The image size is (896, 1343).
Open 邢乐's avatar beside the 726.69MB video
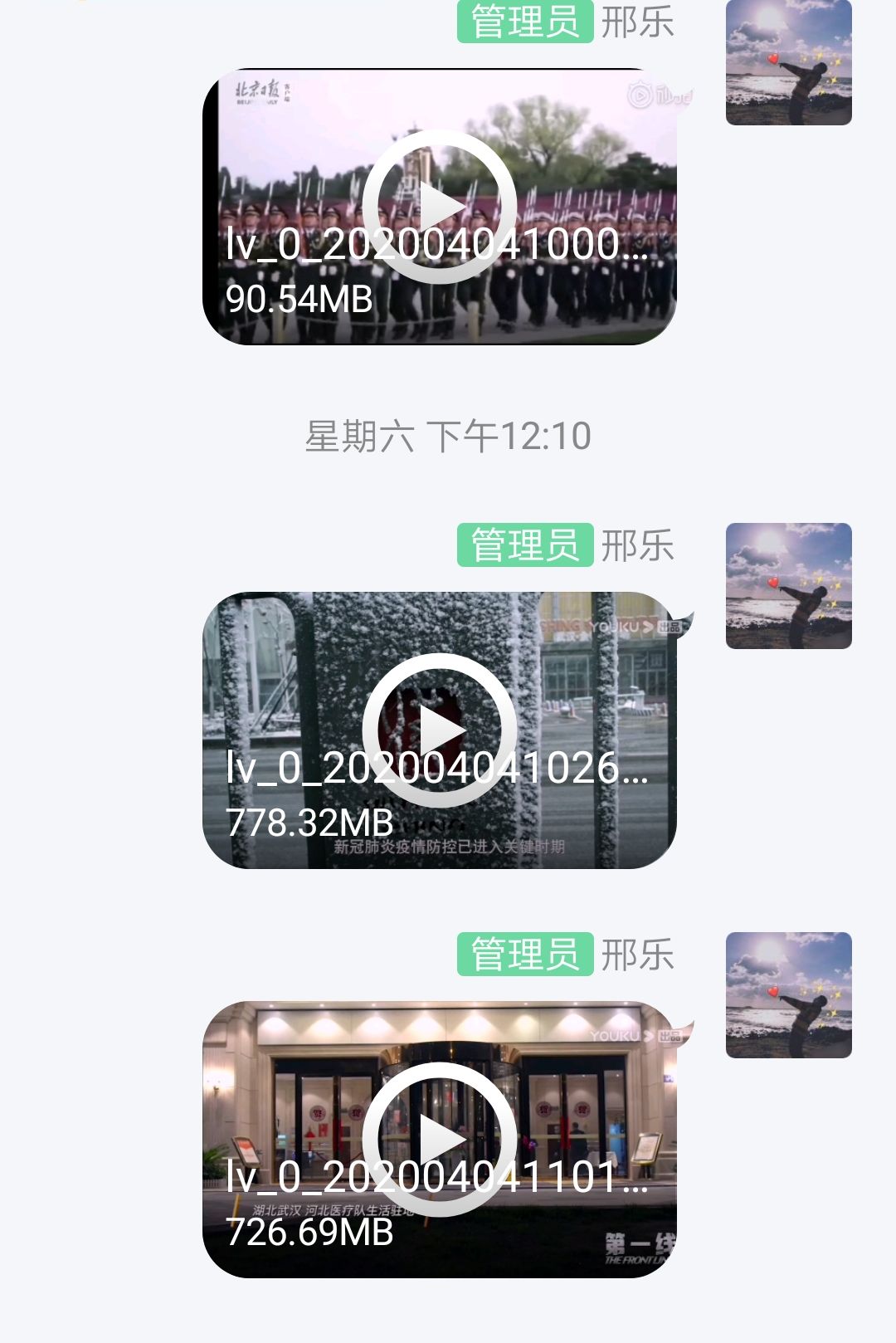[x=788, y=995]
